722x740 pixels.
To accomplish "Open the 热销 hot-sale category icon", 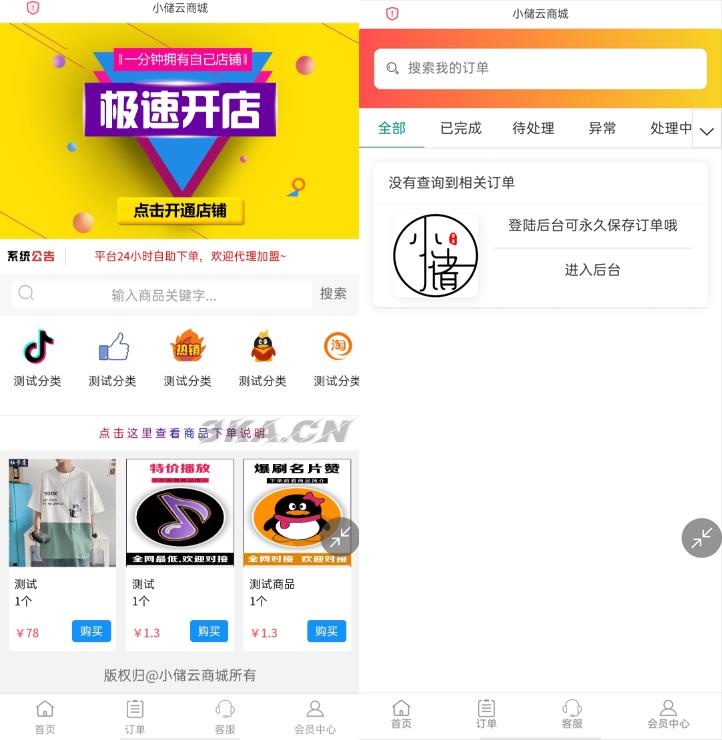I will [x=187, y=358].
